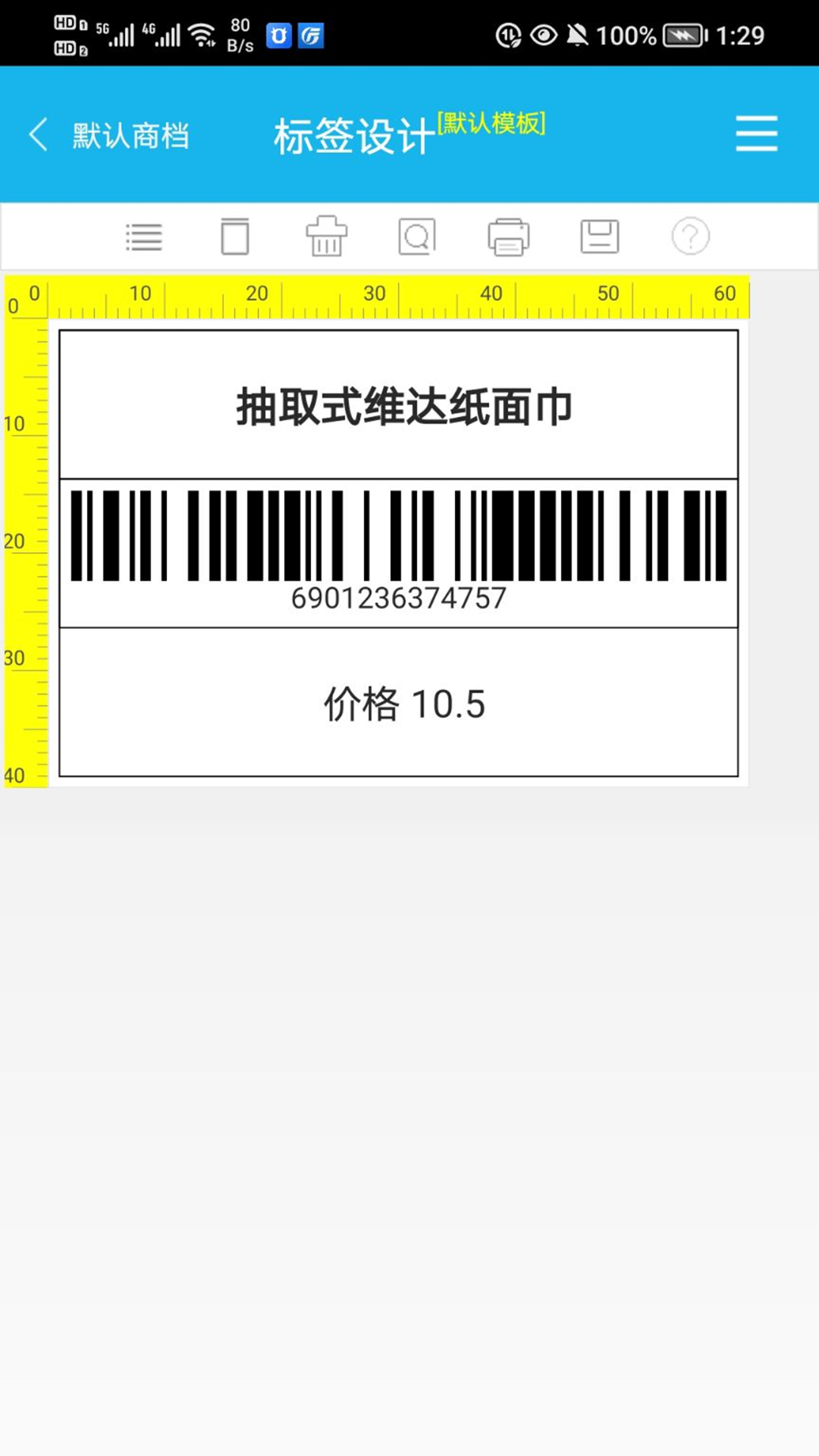This screenshot has height=1456, width=819.
Task: Select the Bluetooth app icon in status bar
Action: click(278, 34)
